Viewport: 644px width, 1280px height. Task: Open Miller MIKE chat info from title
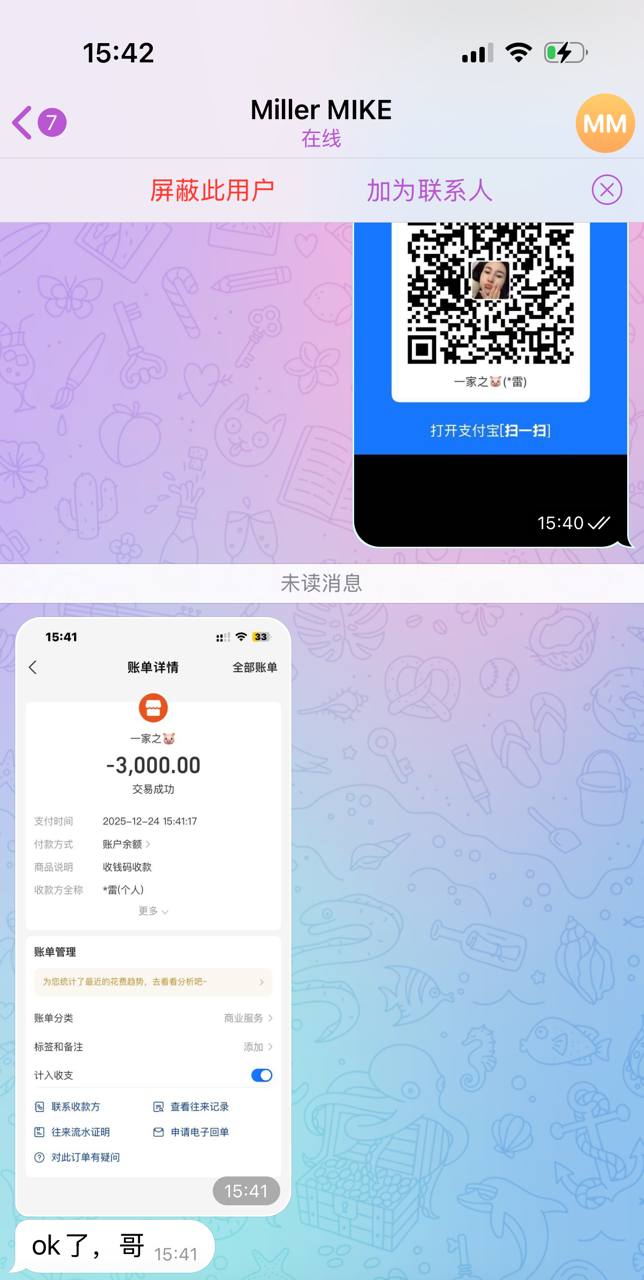[321, 122]
